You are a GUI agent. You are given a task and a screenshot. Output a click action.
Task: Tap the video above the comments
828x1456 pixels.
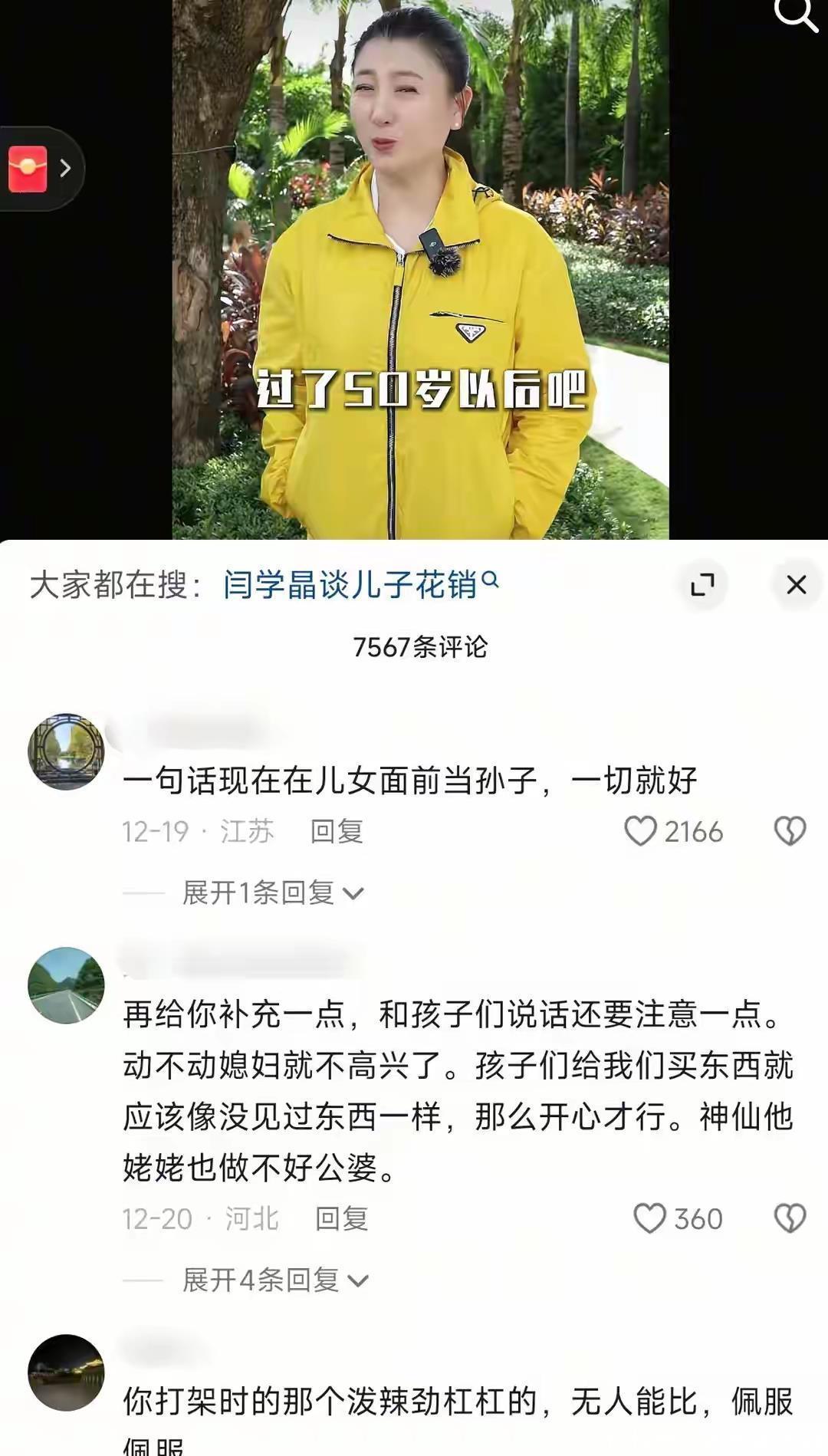click(x=420, y=268)
